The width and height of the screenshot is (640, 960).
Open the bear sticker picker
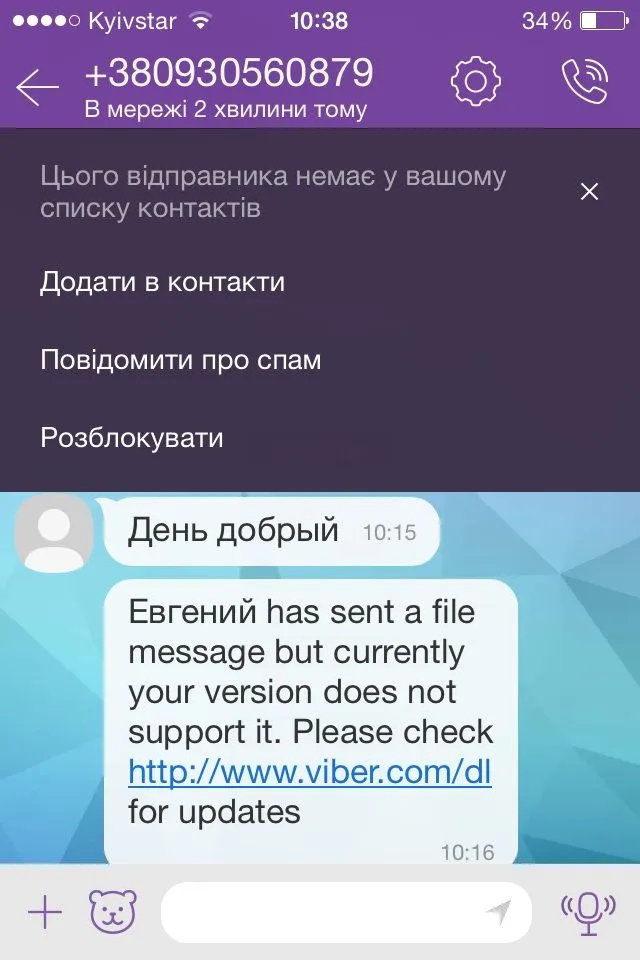pos(113,911)
